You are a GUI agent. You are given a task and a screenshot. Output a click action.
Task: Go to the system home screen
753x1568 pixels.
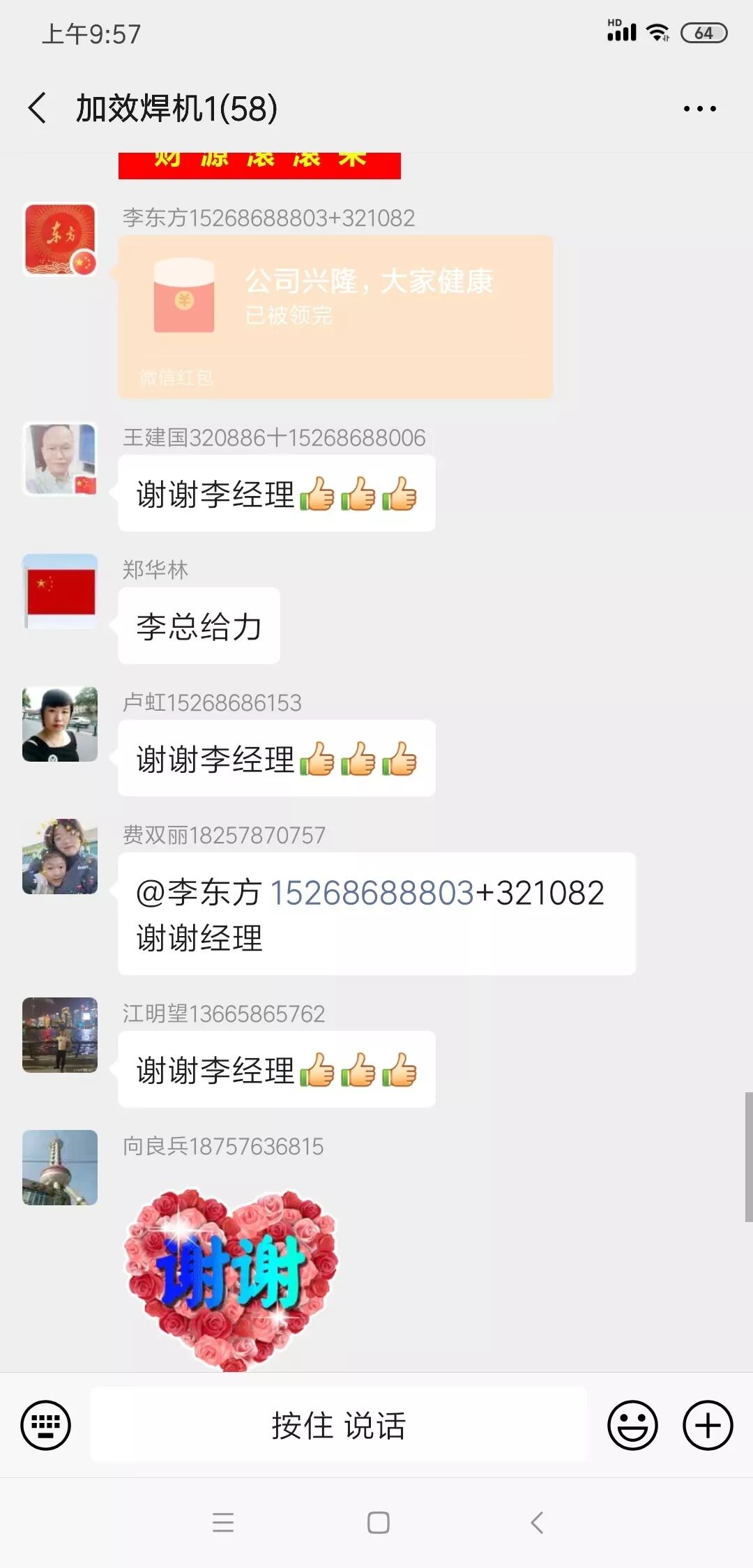coord(378,1522)
